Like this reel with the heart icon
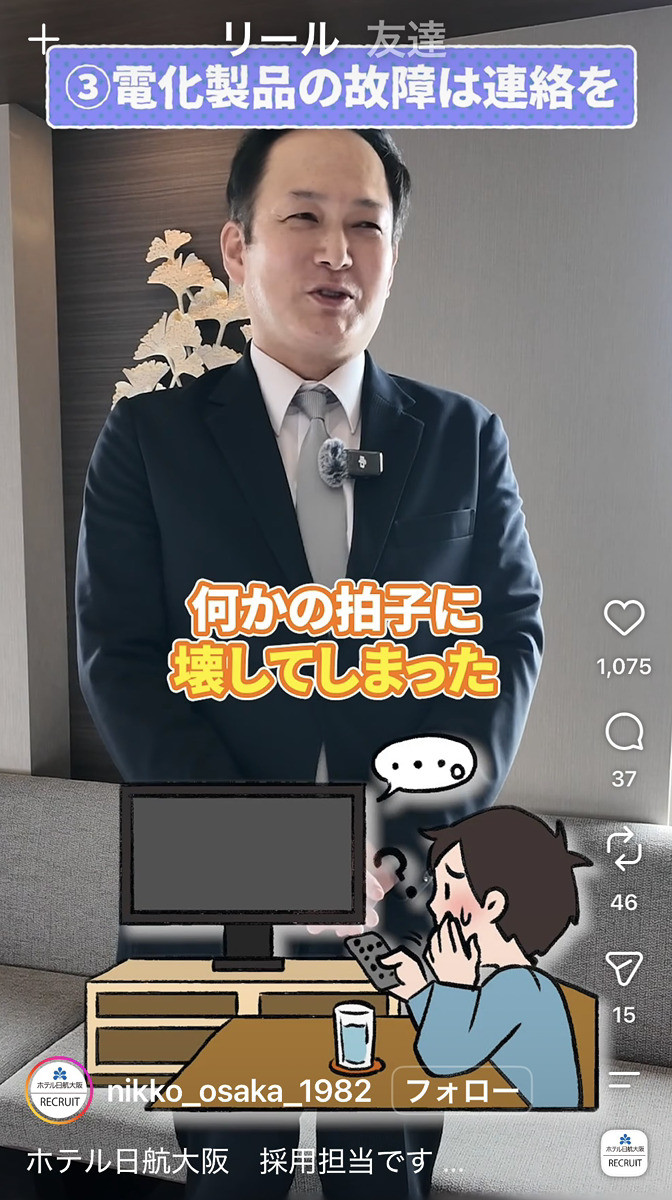This screenshot has height=1200, width=672. coord(624,619)
